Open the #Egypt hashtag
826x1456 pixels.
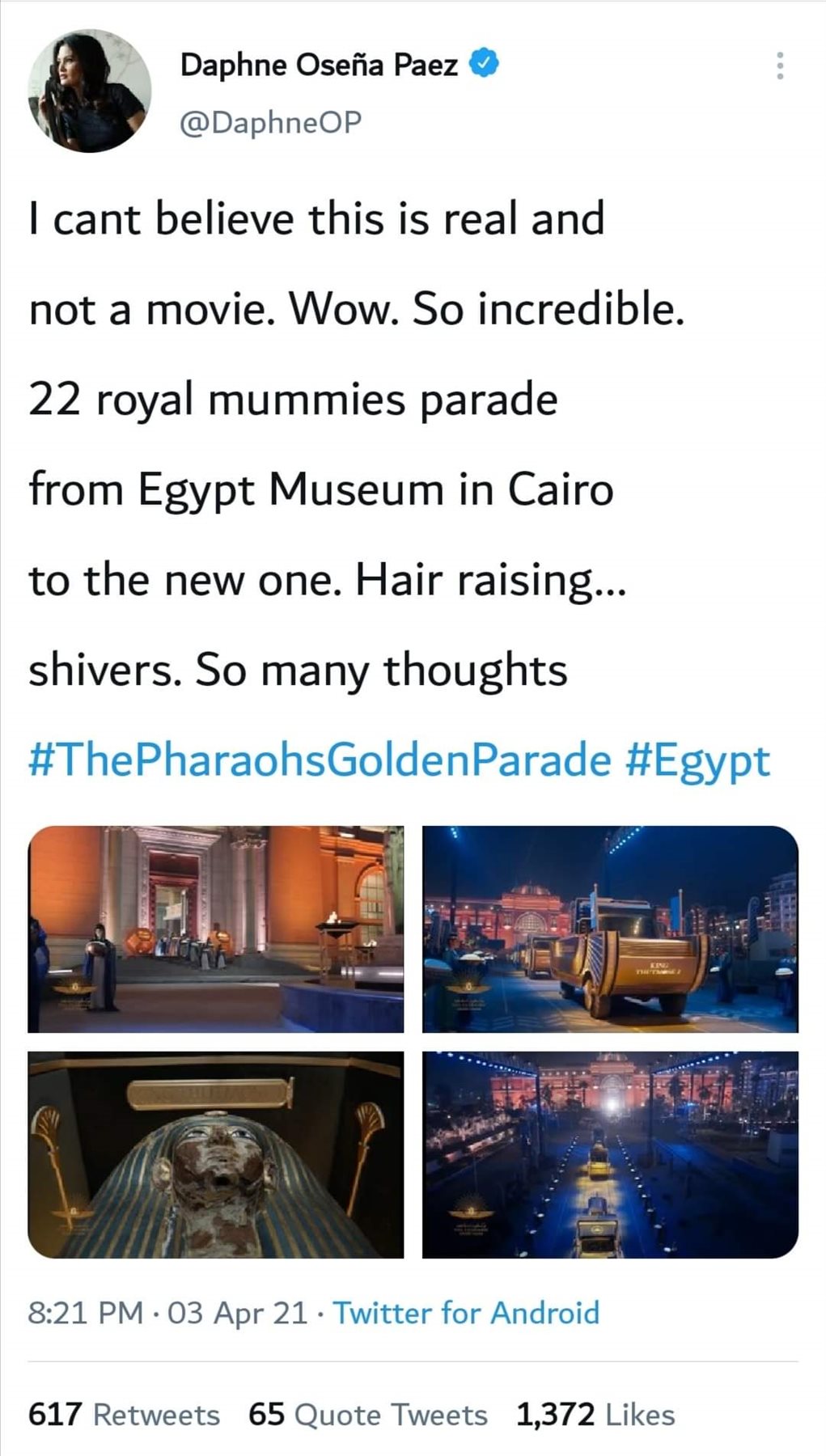(x=697, y=761)
